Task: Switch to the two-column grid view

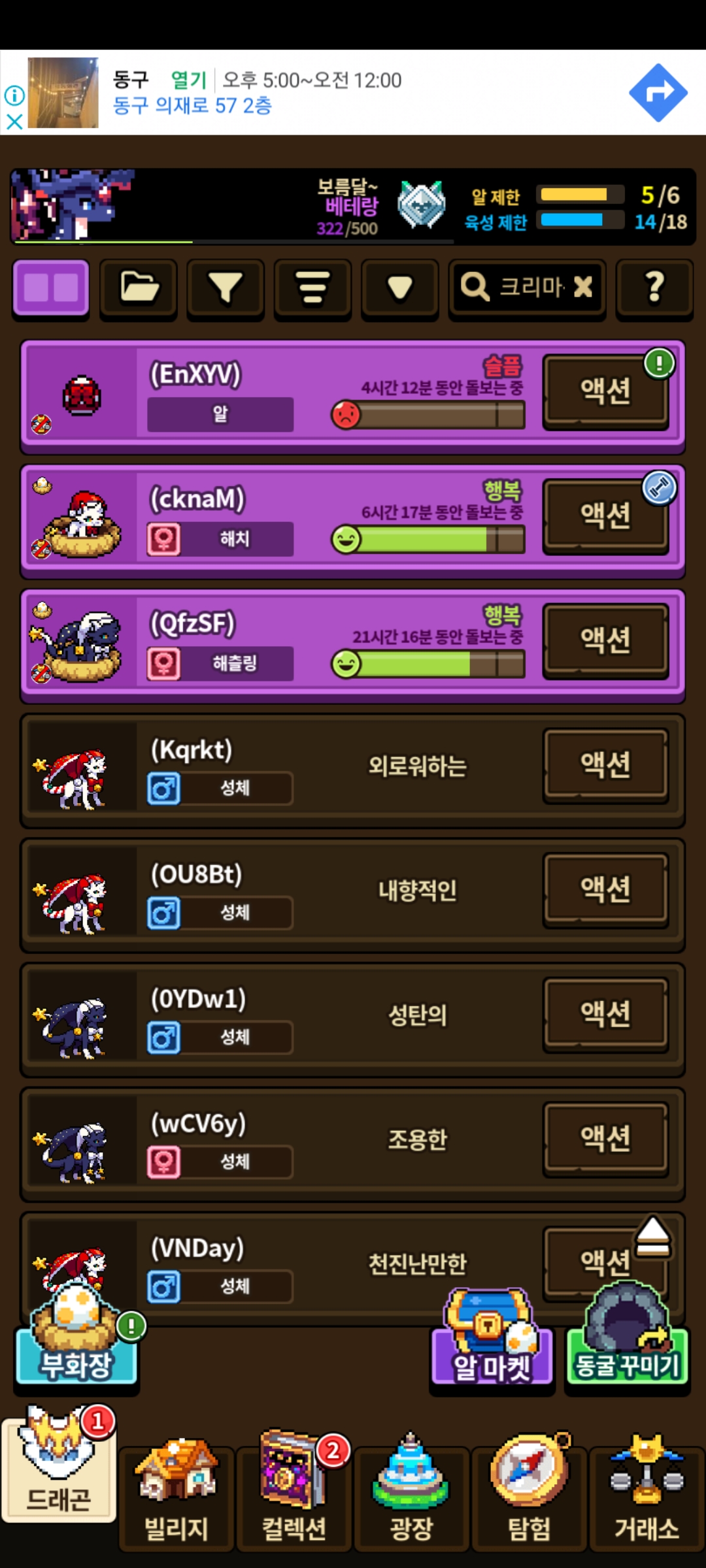Action: click(x=51, y=288)
